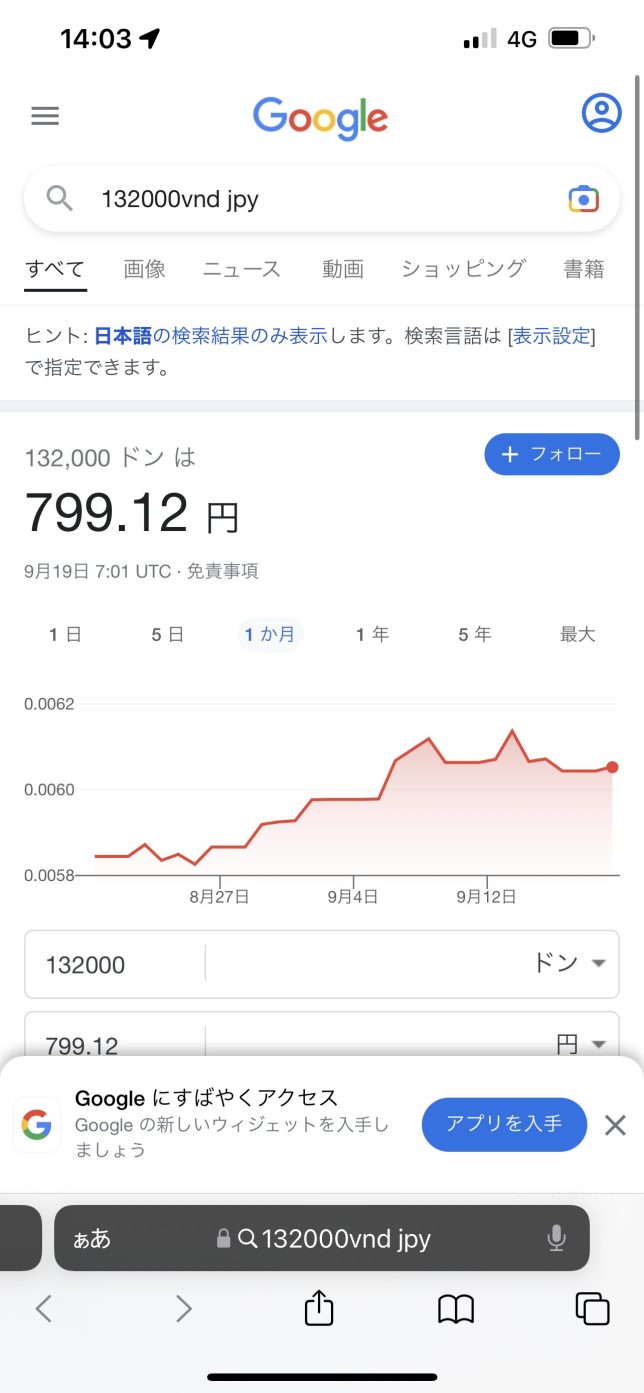Open the hamburger menu
This screenshot has width=644, height=1393.
point(45,116)
